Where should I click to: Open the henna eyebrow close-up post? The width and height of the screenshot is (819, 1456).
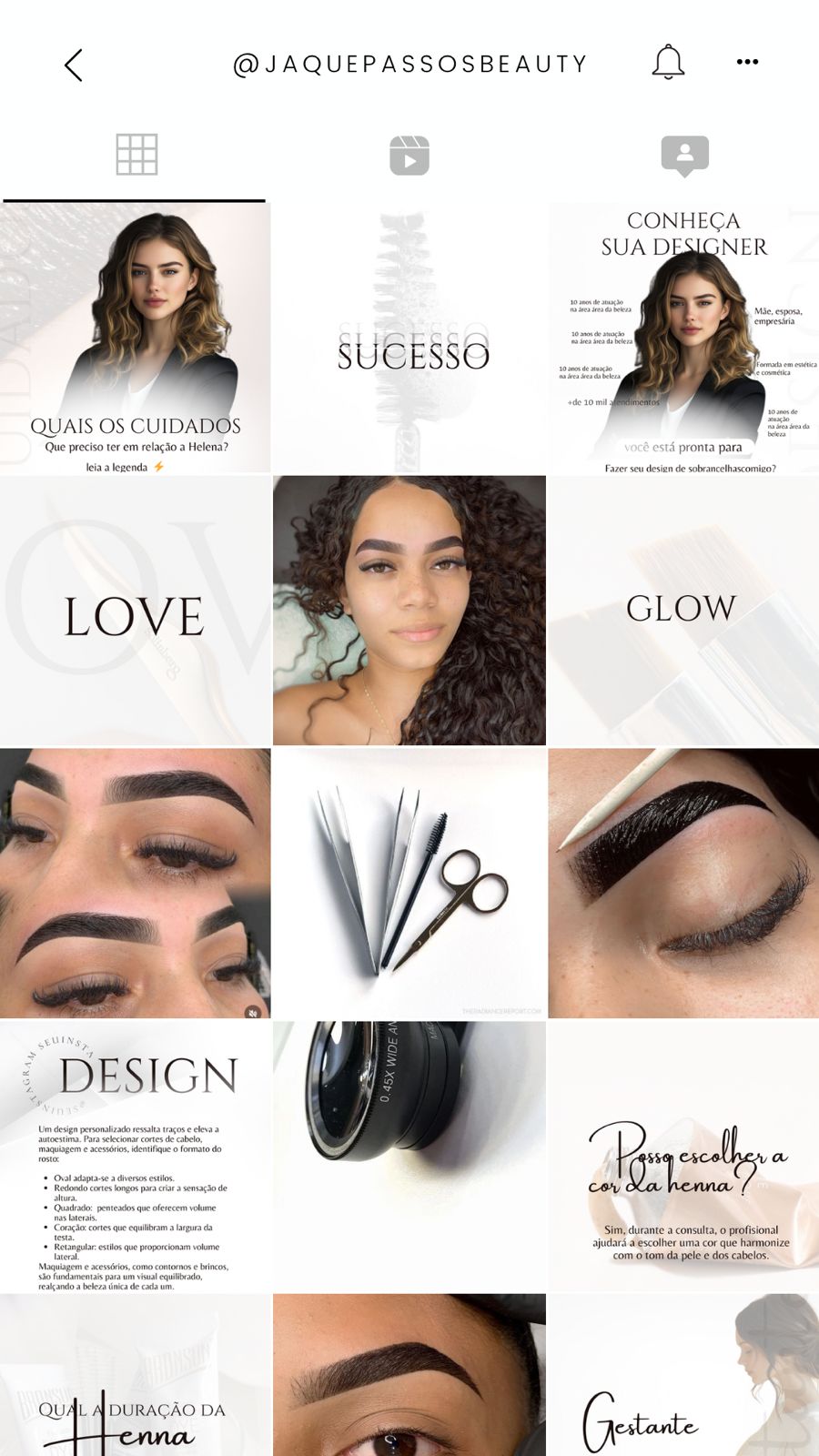tap(683, 884)
